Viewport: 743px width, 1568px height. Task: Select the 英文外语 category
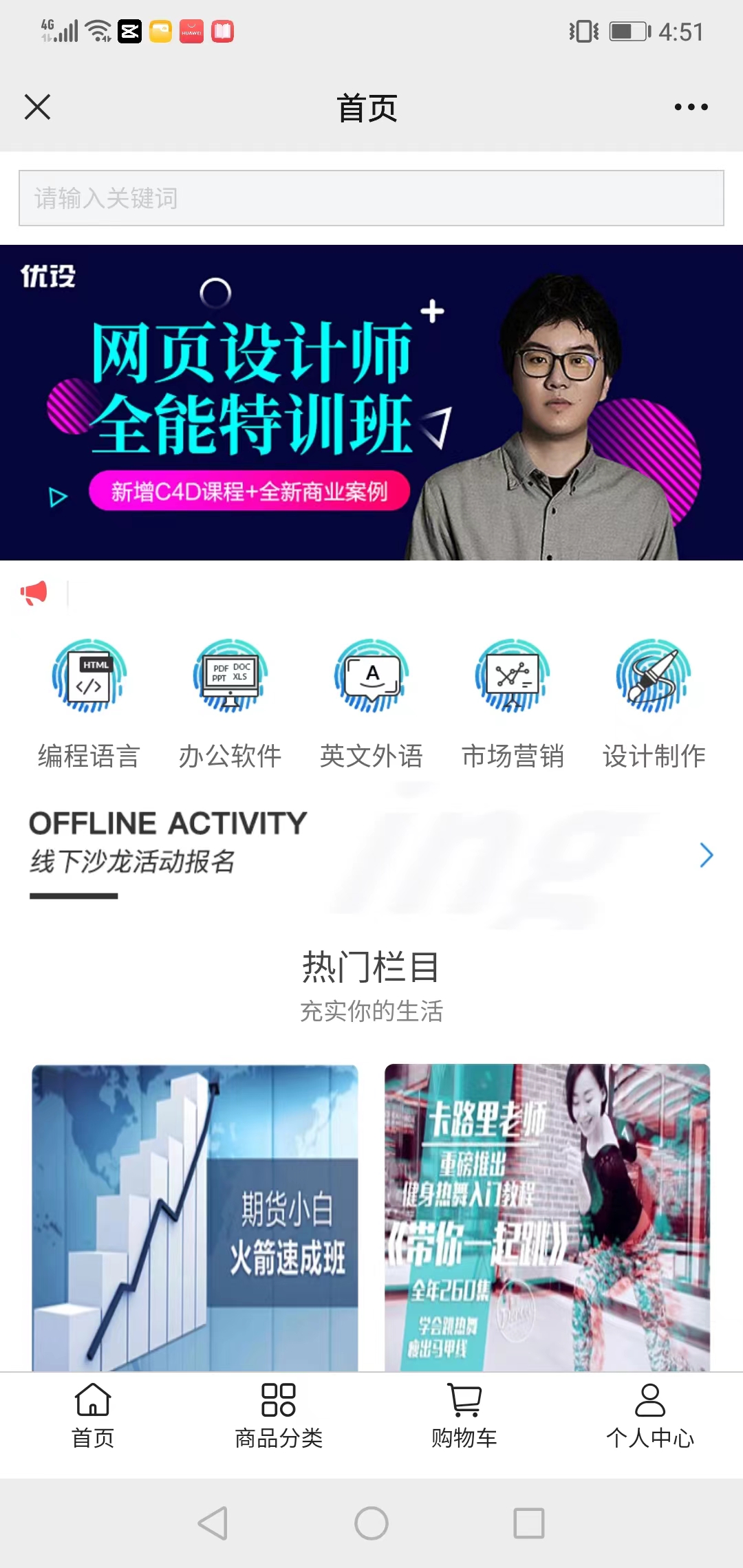371,703
